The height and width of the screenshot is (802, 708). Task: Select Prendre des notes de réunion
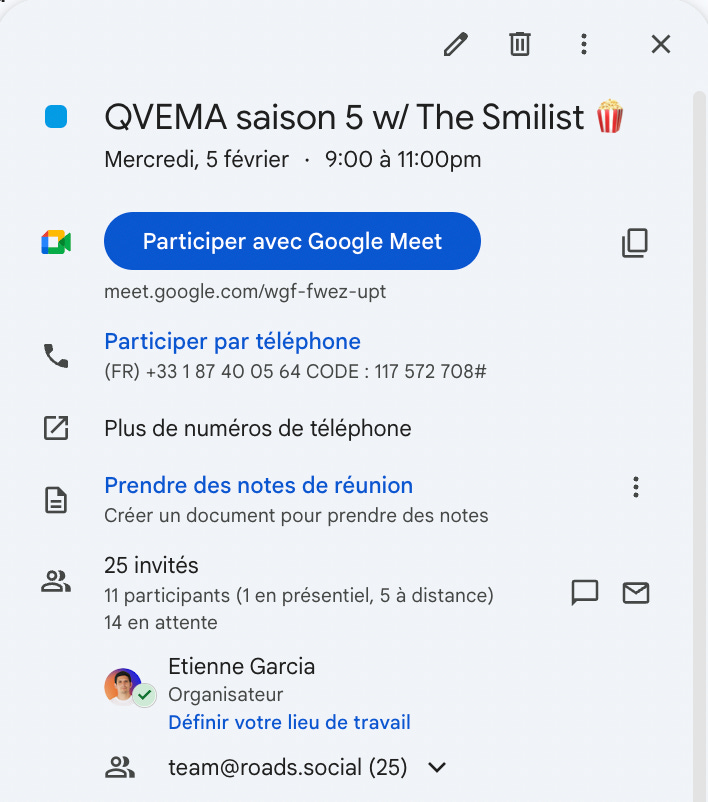[x=258, y=486]
